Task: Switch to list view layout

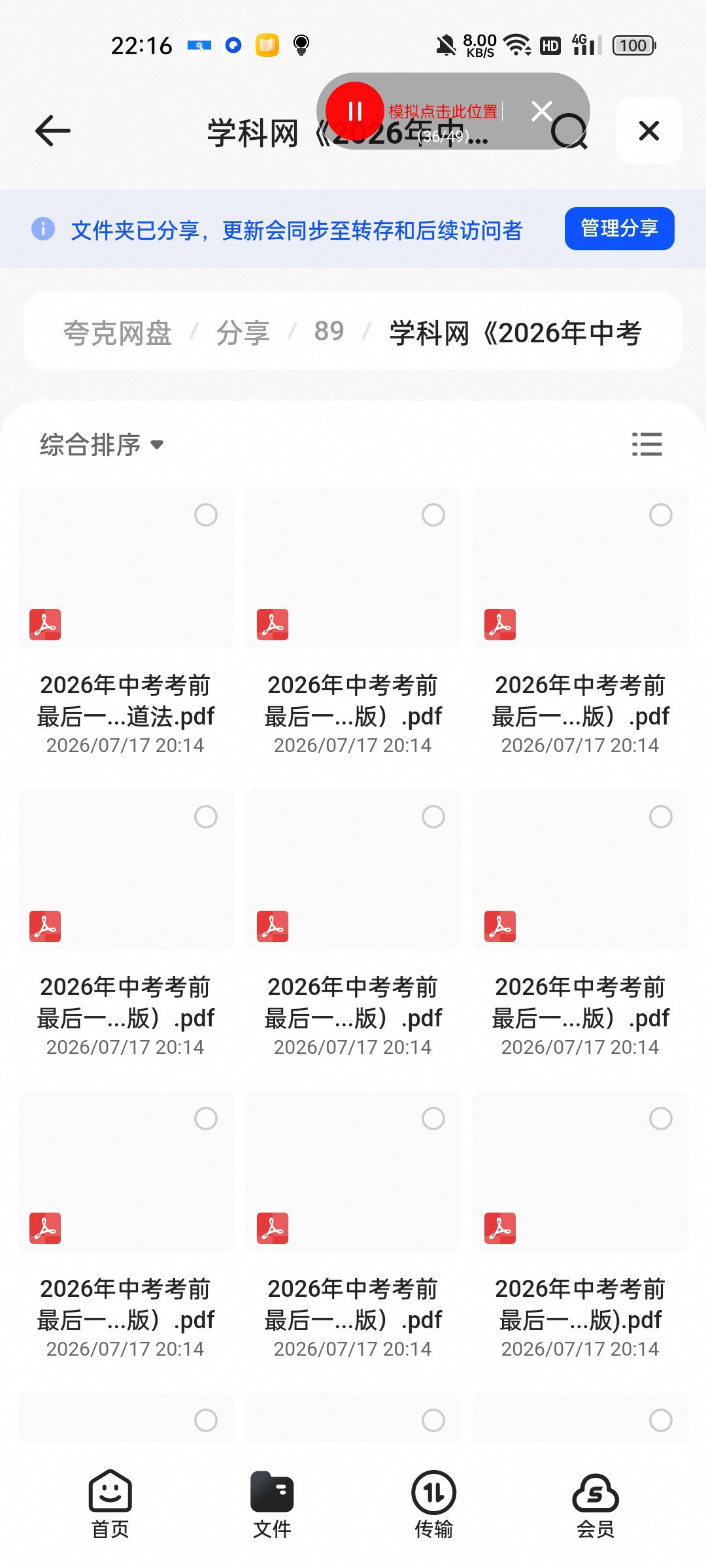Action: (x=647, y=444)
